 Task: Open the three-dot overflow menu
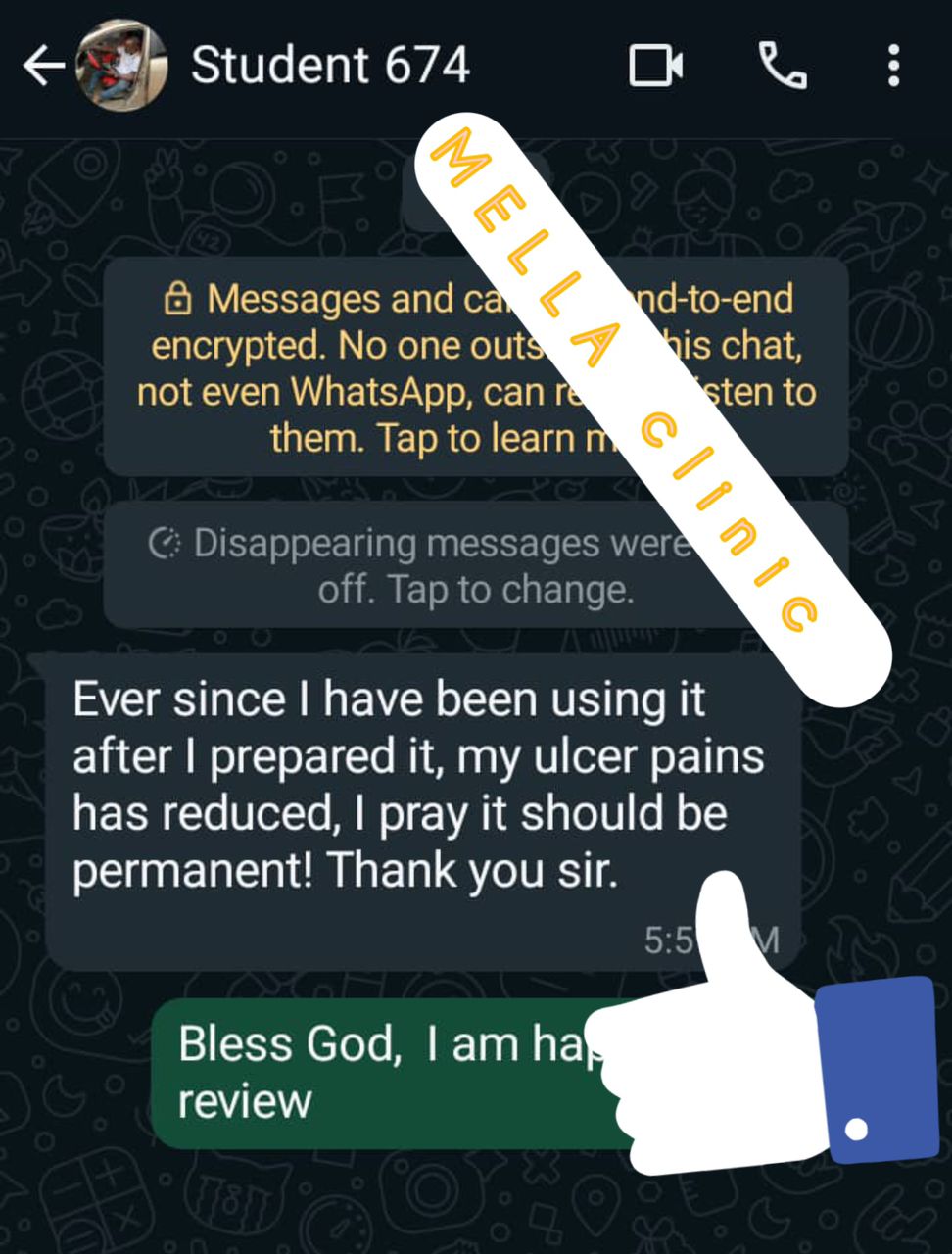(x=893, y=67)
